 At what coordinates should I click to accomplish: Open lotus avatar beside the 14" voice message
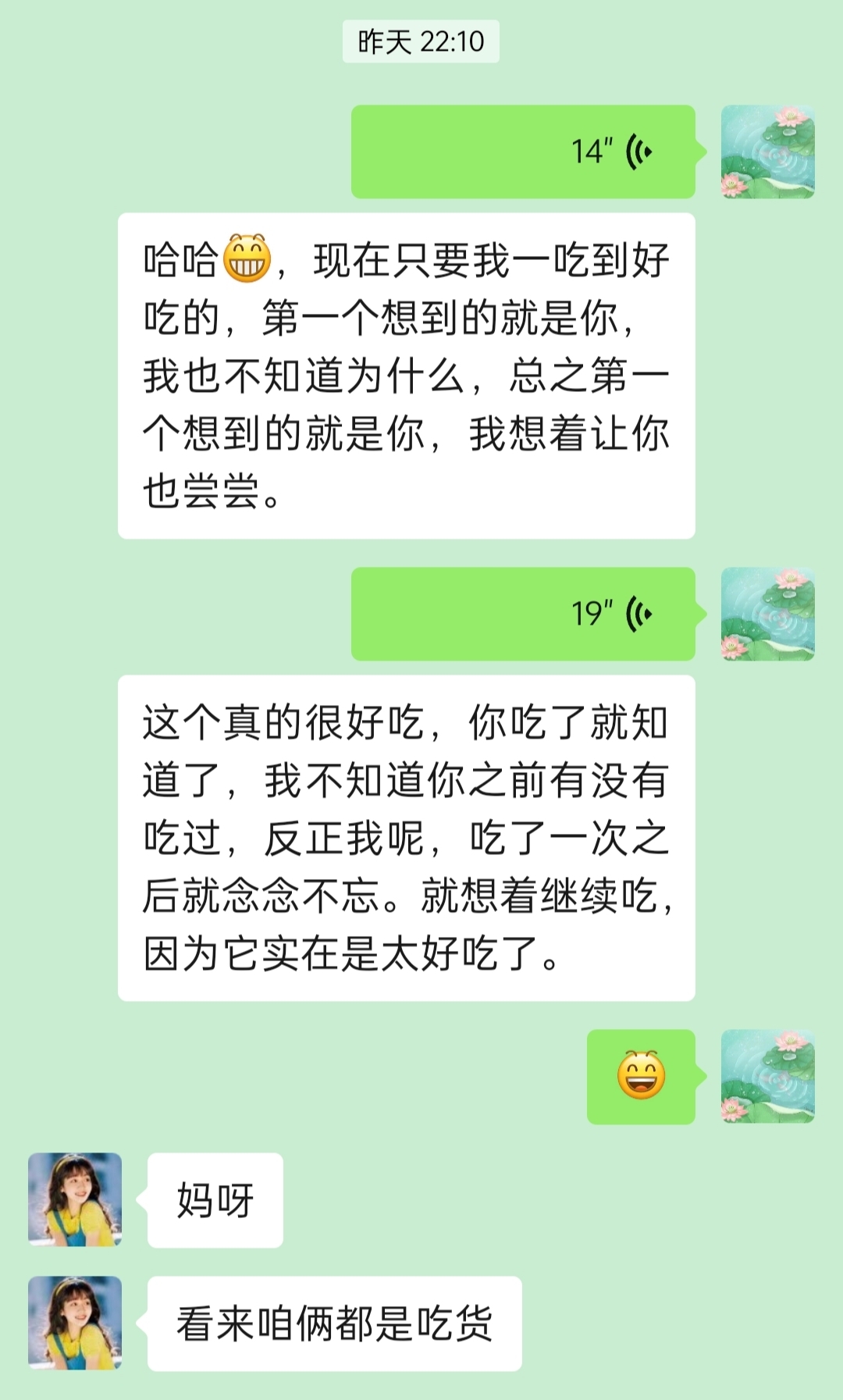pyautogui.click(x=767, y=151)
